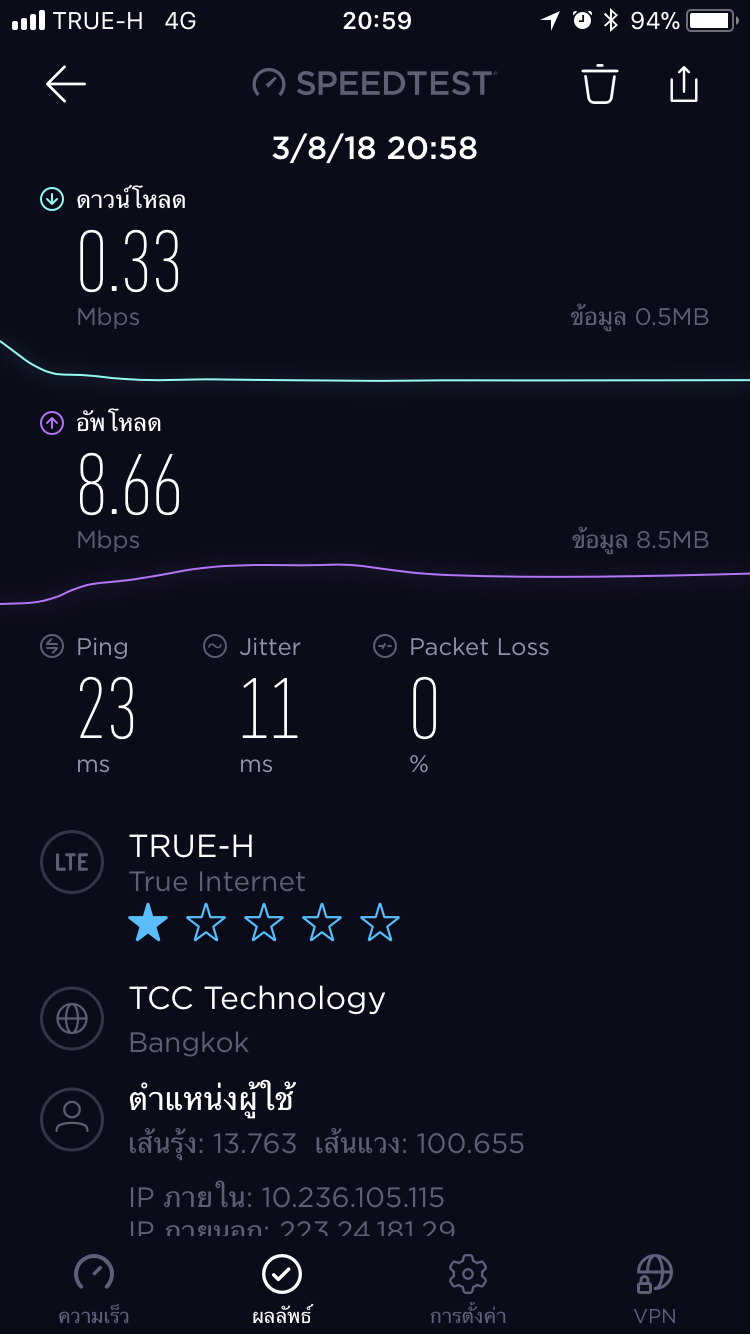Select the third rating star for TRUE-H
The image size is (750, 1334).
point(264,924)
